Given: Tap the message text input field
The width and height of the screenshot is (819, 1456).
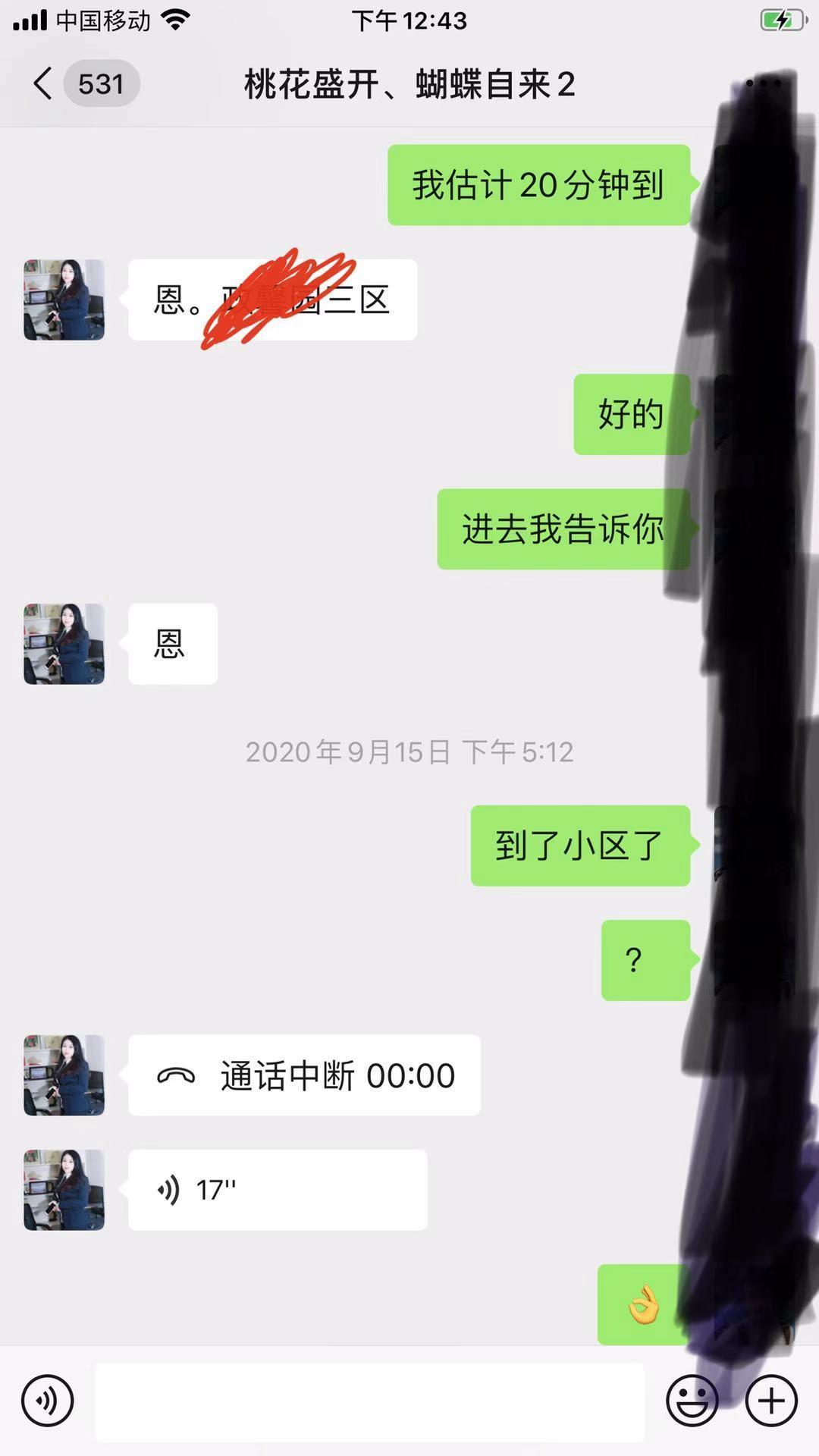Looking at the screenshot, I should point(369,1401).
